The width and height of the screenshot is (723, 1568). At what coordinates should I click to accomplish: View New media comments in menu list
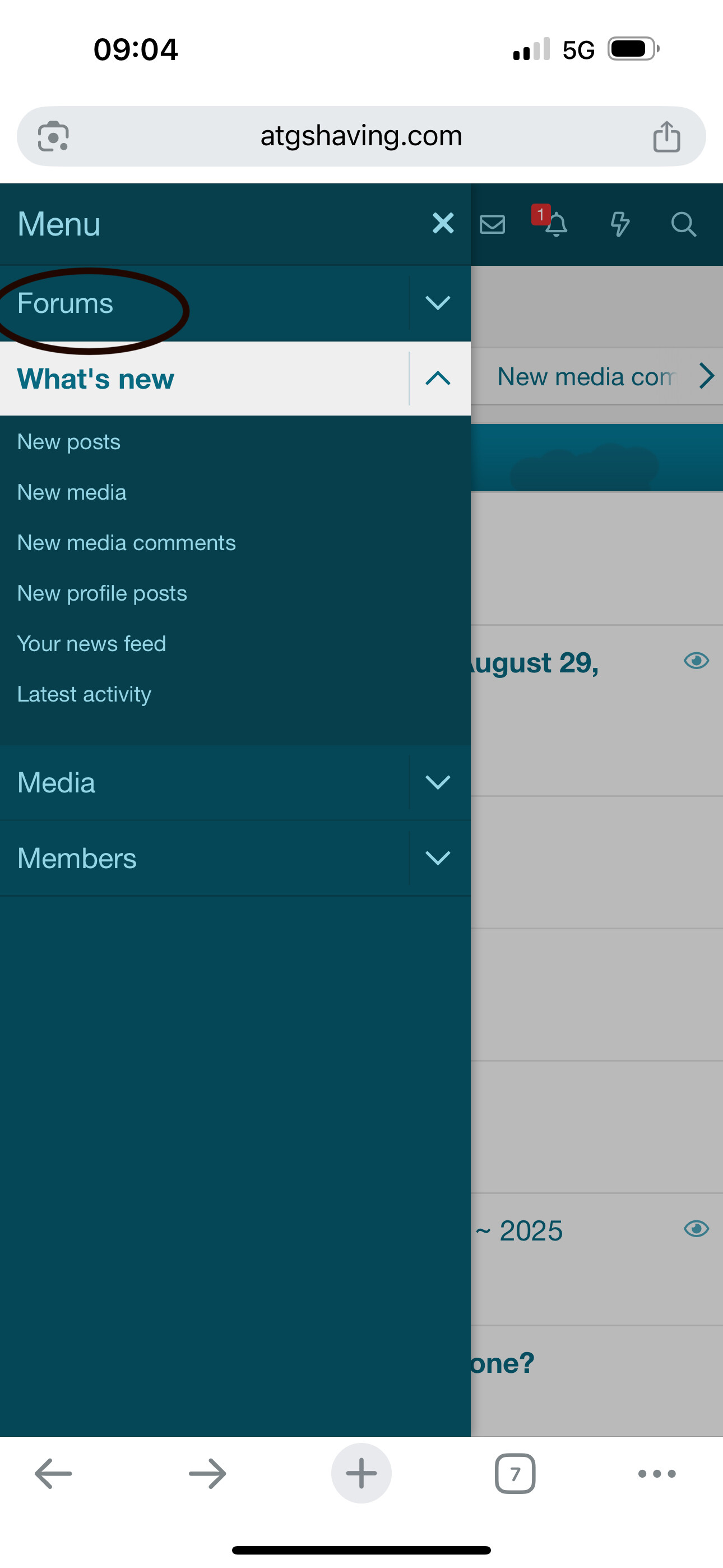click(127, 543)
